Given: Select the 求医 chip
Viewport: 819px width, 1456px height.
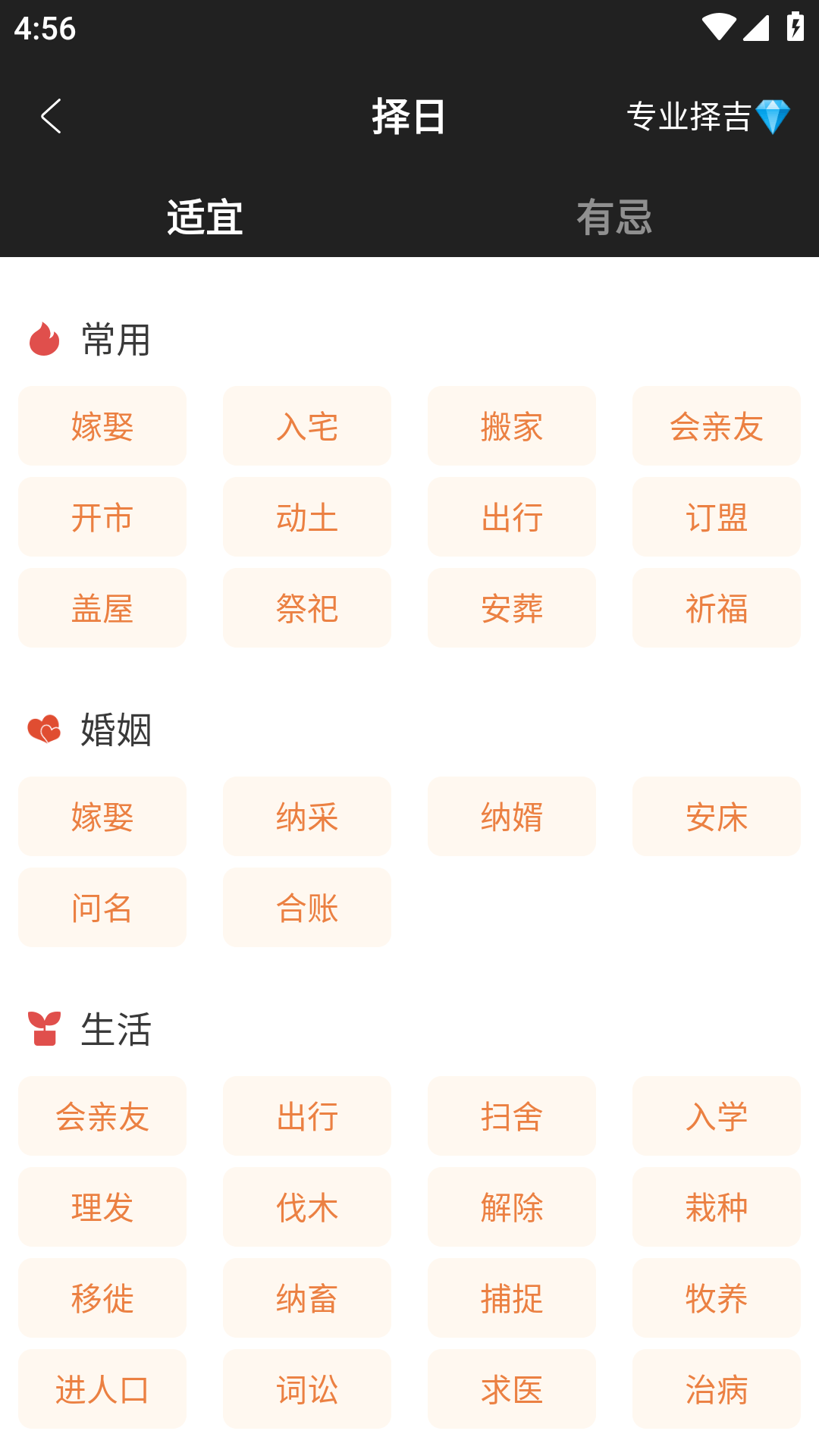Looking at the screenshot, I should click(512, 1389).
